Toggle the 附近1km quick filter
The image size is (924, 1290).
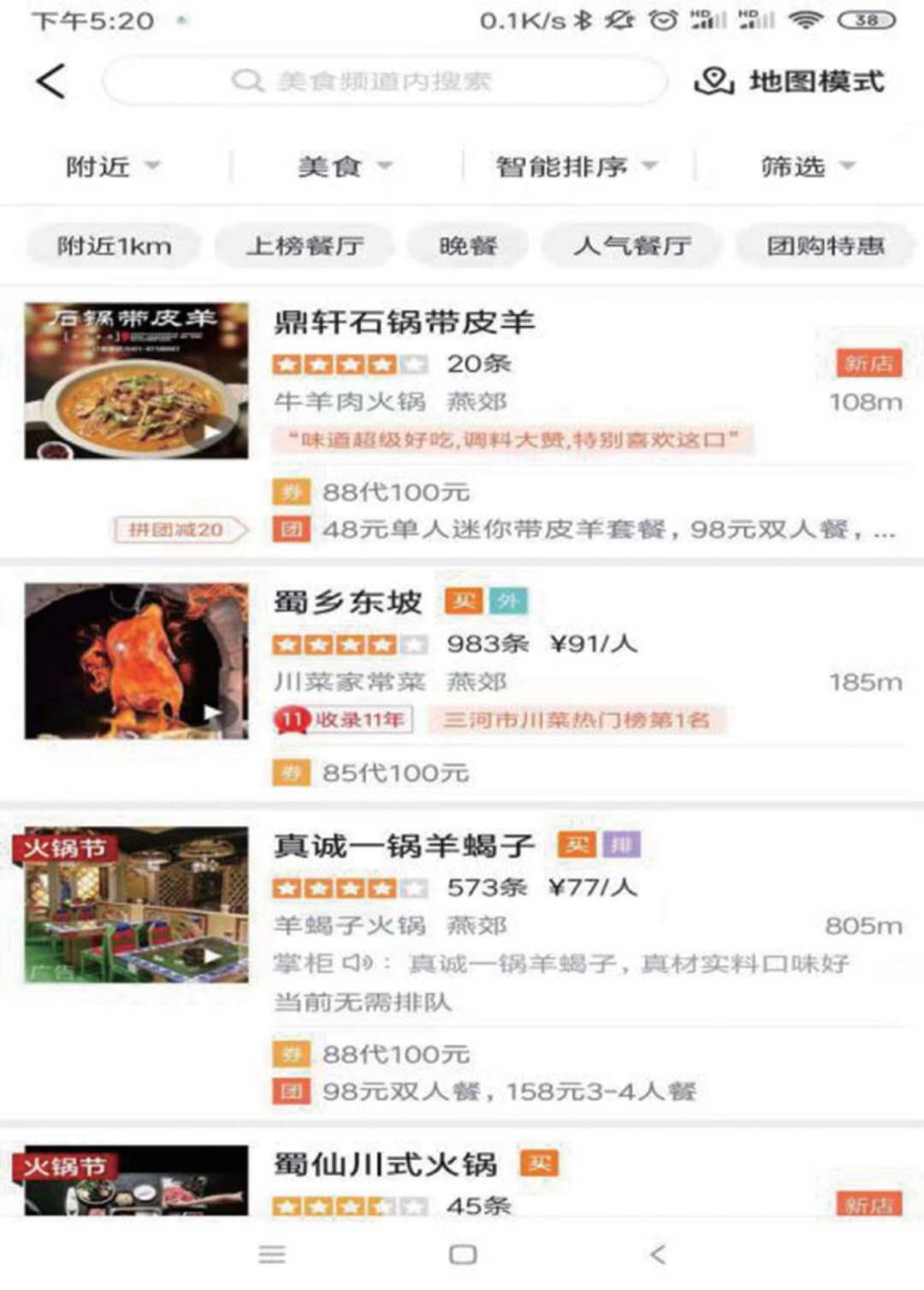pos(114,246)
